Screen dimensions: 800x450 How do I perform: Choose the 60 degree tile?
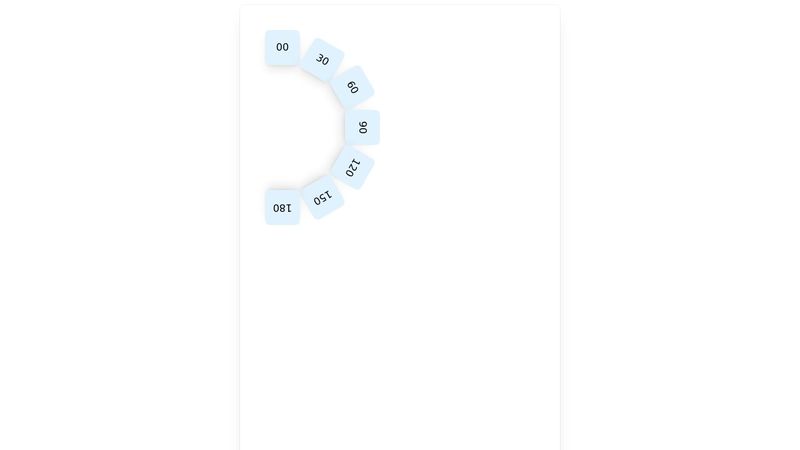pos(352,87)
